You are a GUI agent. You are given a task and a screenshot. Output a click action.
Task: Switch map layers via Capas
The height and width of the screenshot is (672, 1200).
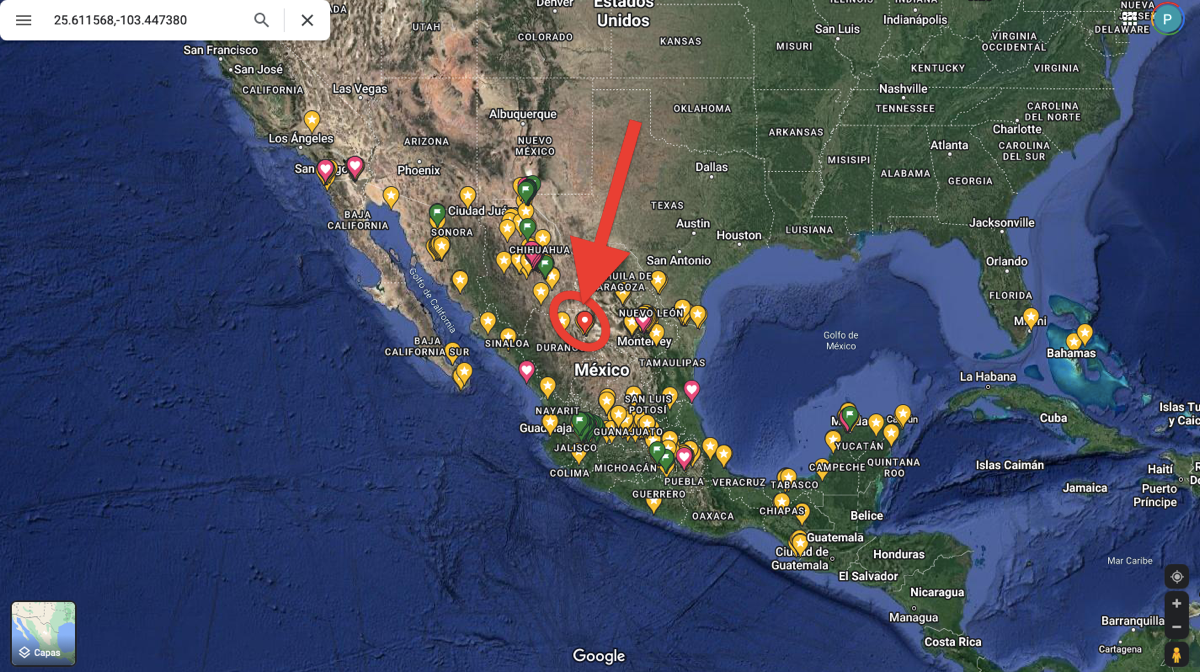click(x=43, y=633)
